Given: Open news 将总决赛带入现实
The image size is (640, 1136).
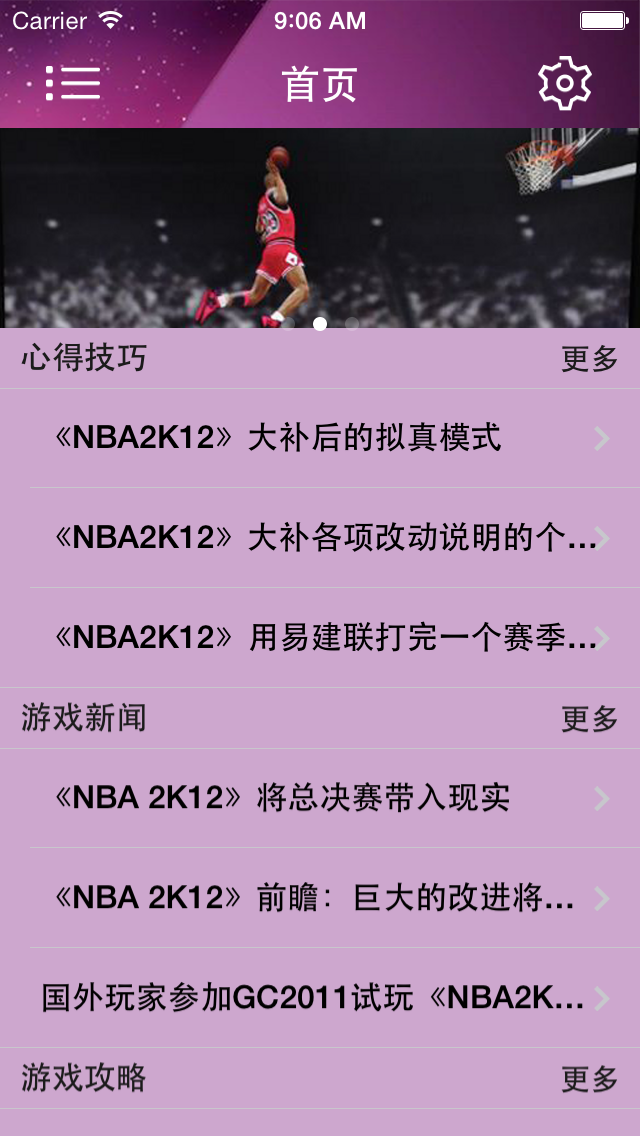Looking at the screenshot, I should coord(330,798).
